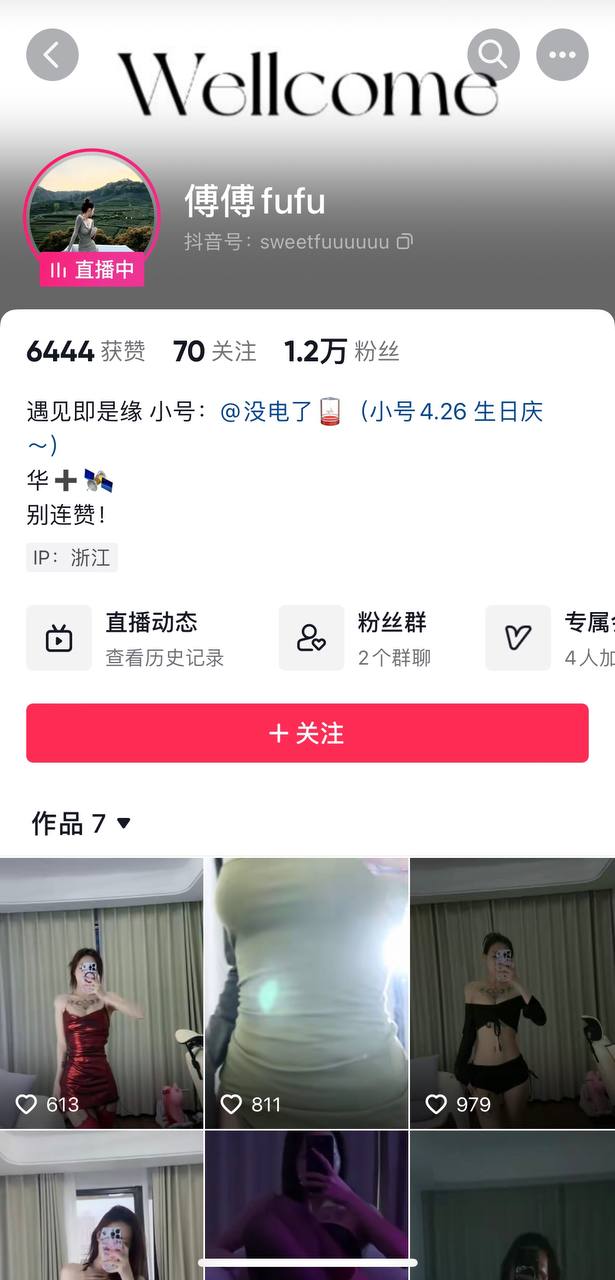View the 70 关注 following list
615x1280 pixels.
pos(214,351)
